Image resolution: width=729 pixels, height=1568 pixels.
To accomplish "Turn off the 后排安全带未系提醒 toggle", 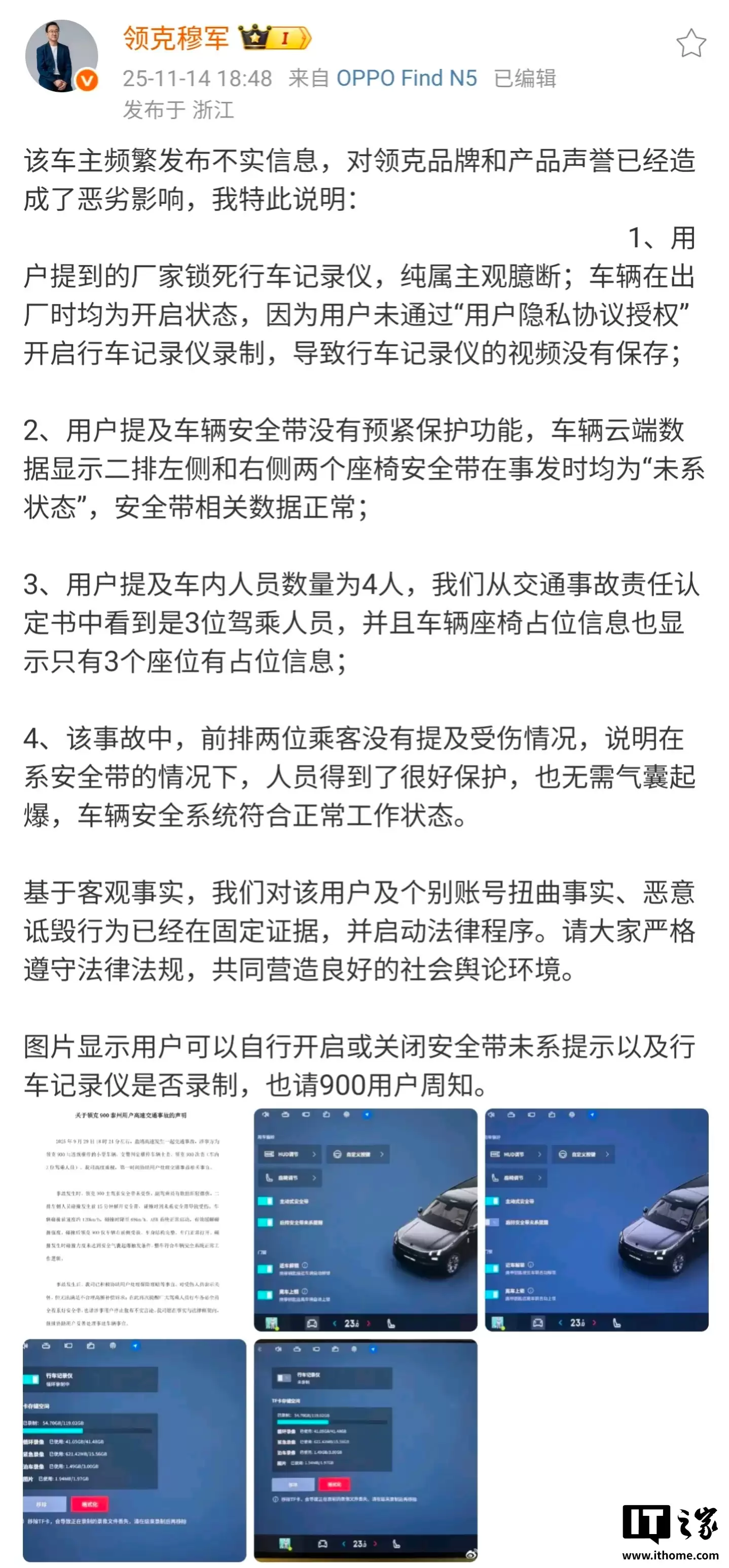I will point(266,1222).
